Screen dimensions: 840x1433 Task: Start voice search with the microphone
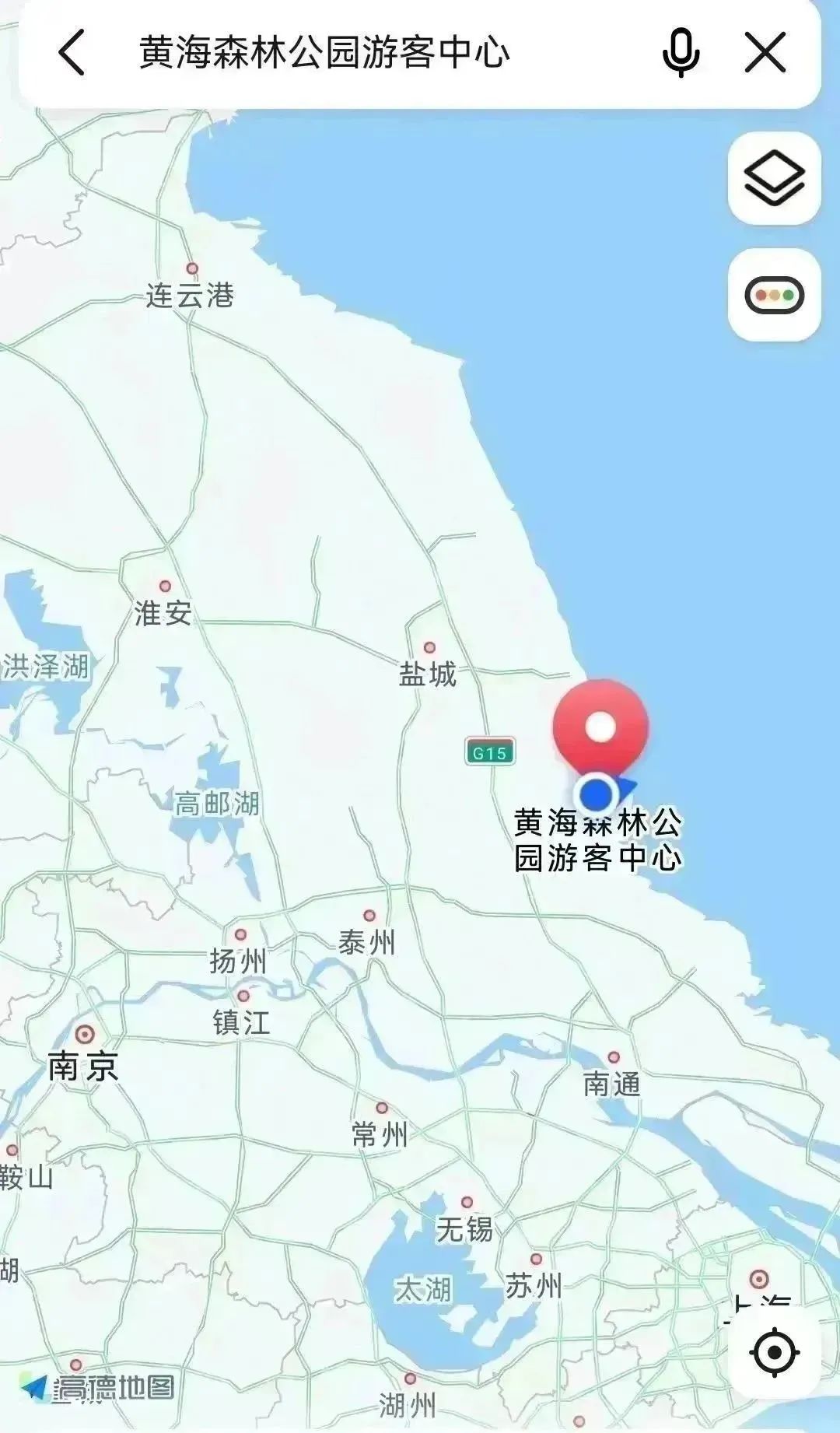tap(681, 53)
